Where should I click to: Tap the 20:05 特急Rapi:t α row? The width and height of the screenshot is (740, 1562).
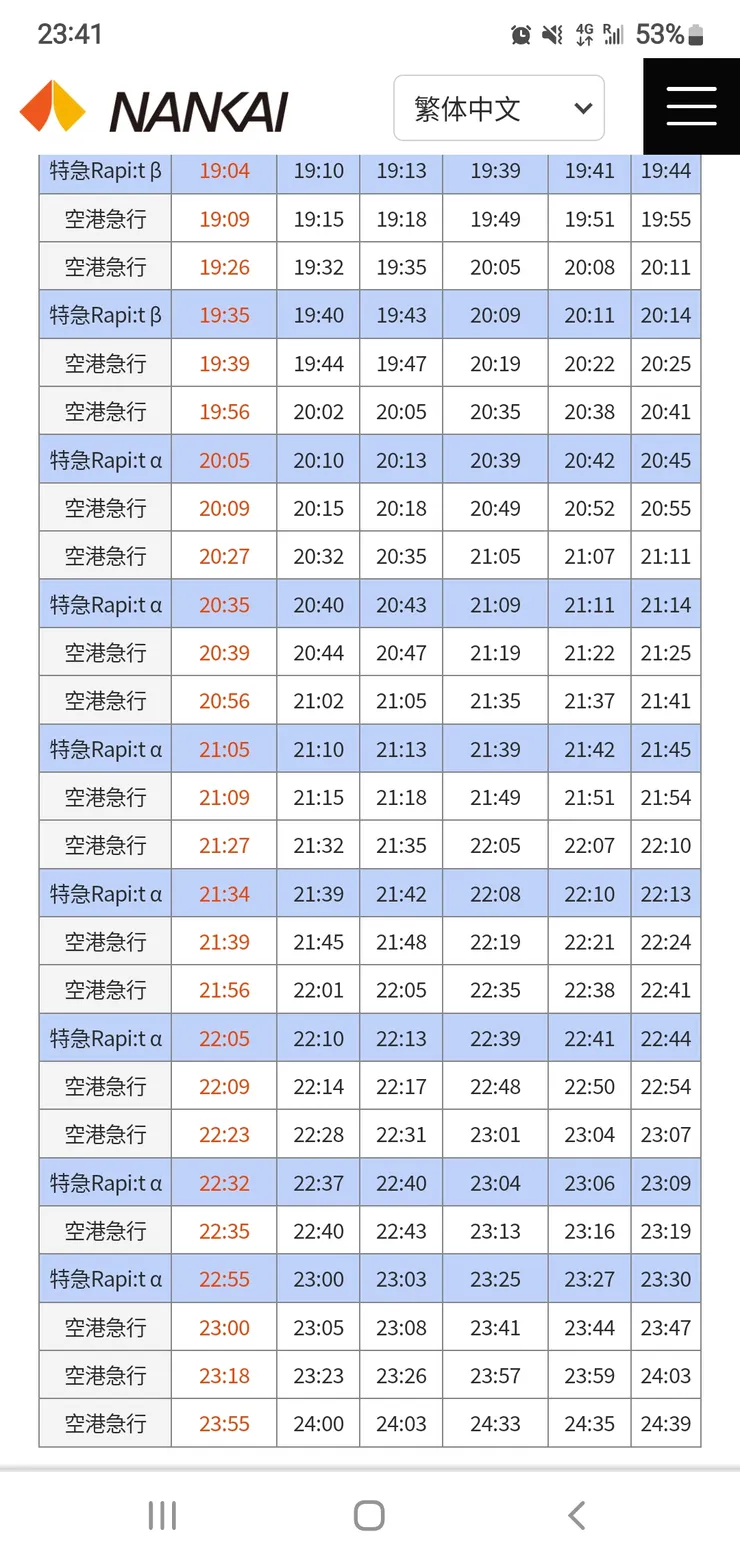(x=224, y=459)
